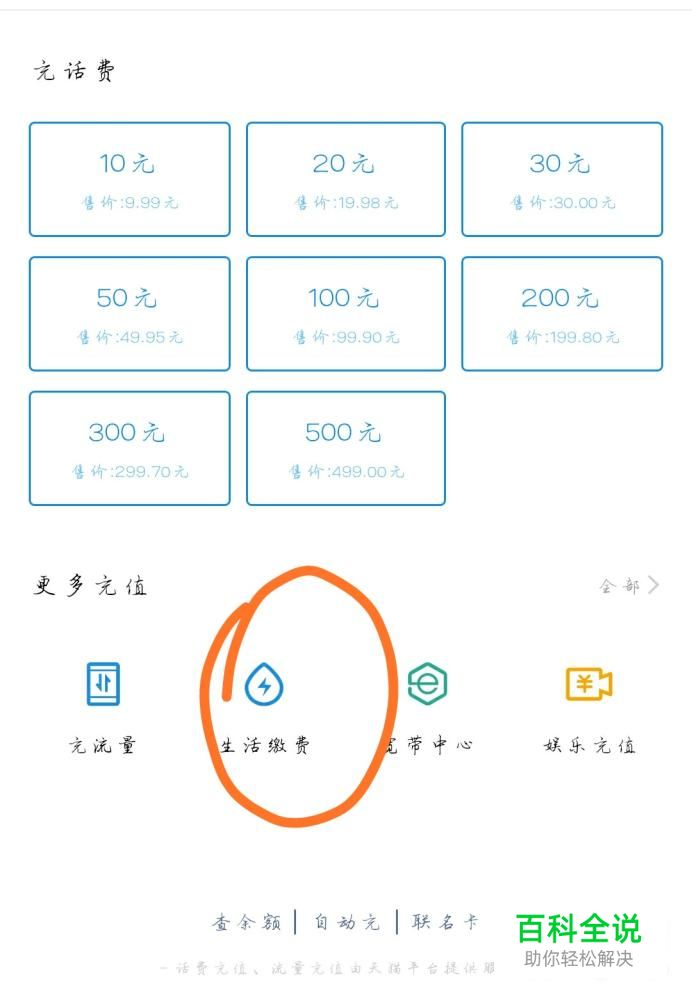This screenshot has width=692, height=1003.
Task: Choose the 500元 recharge option
Action: pyautogui.click(x=345, y=448)
